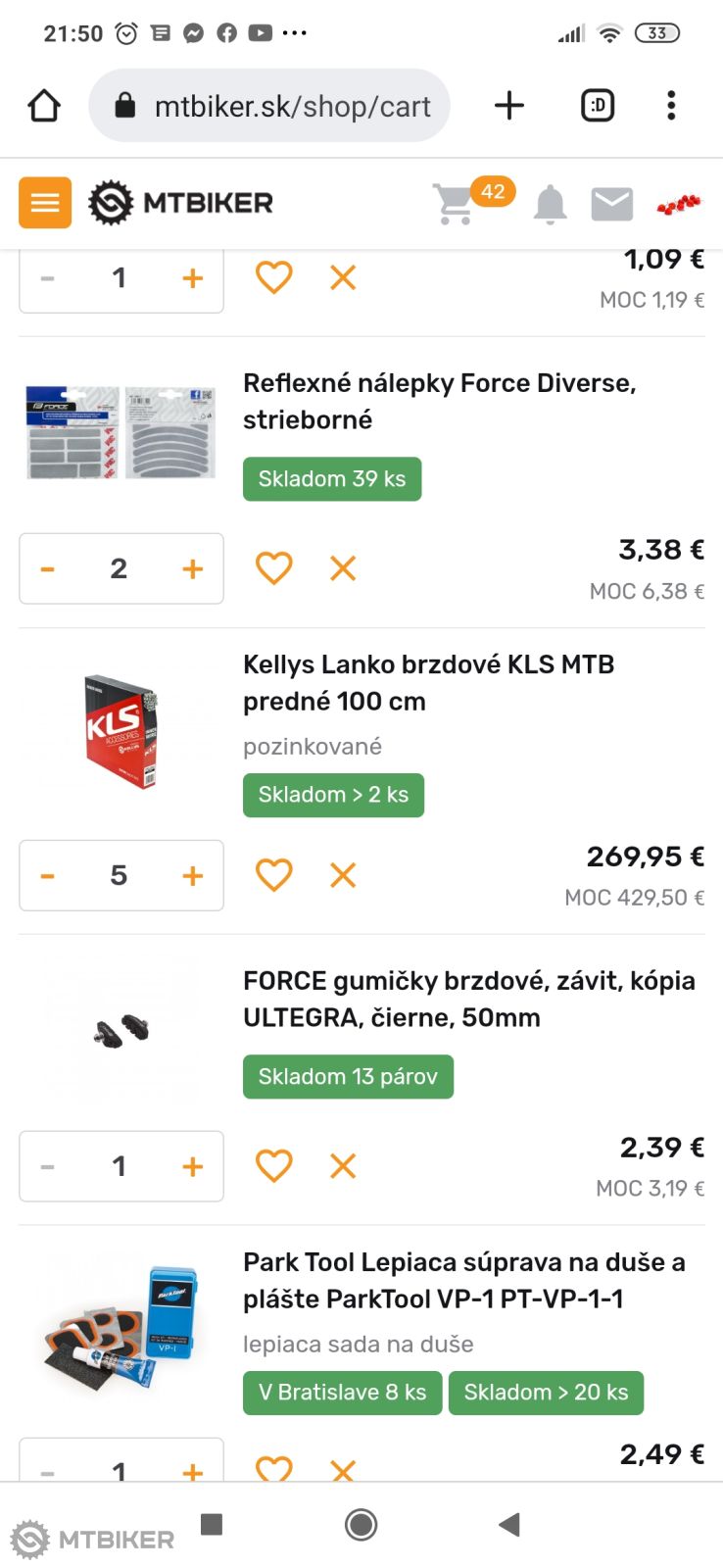Open Park Tool Lepiaca súprava product

463,1280
